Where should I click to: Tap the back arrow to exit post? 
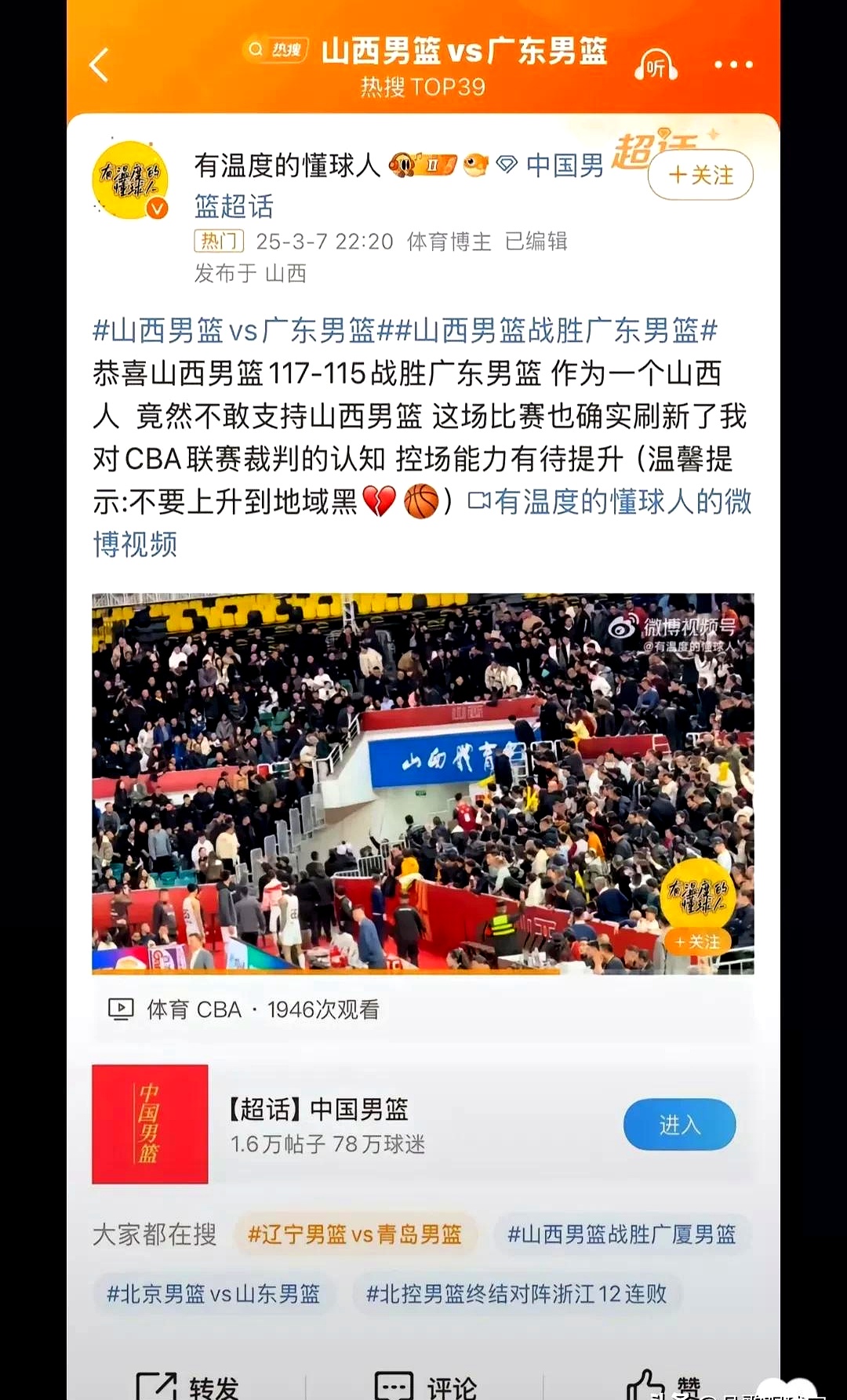coord(97,66)
